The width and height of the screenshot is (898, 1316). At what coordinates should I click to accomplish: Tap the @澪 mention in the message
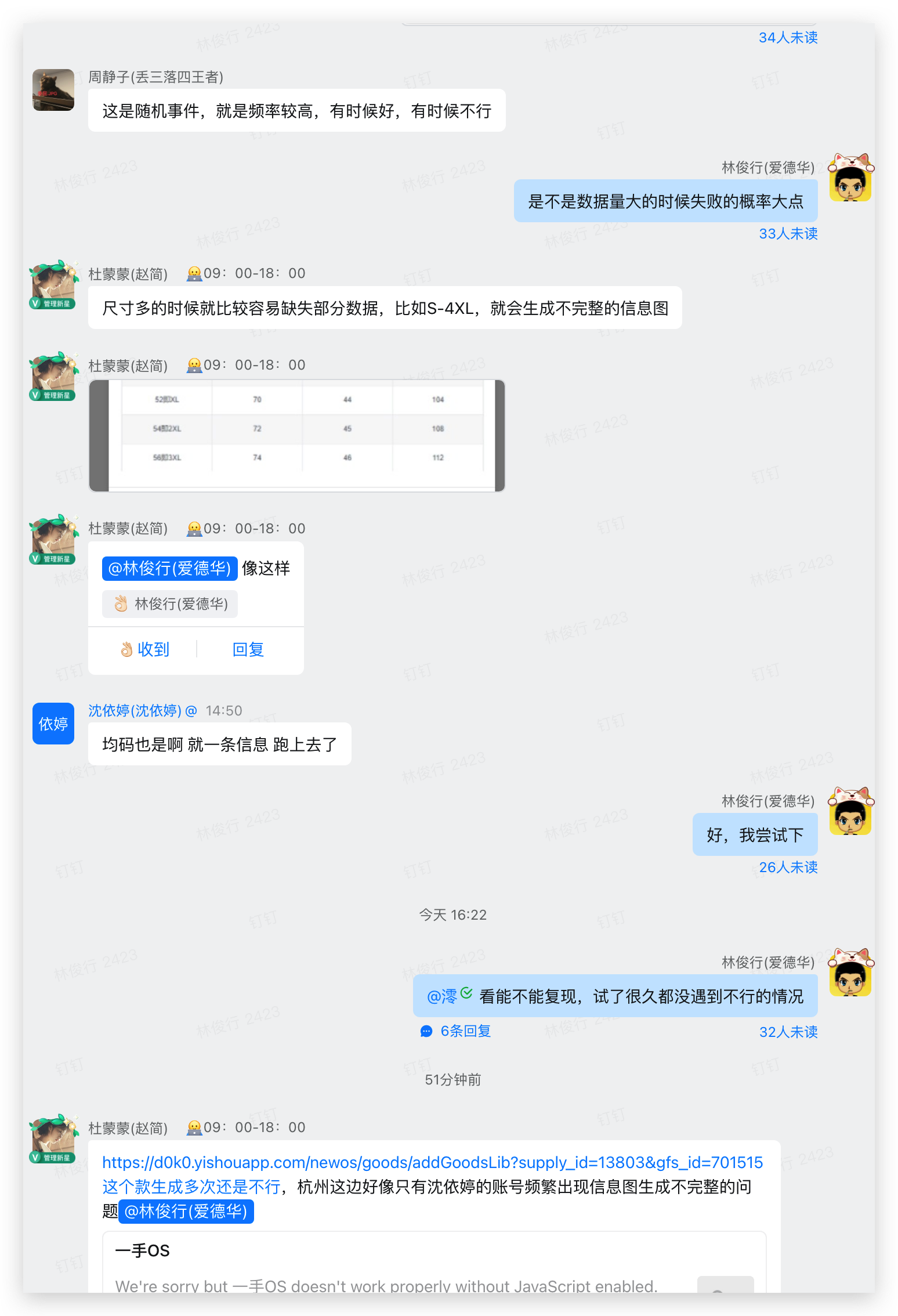(x=443, y=997)
